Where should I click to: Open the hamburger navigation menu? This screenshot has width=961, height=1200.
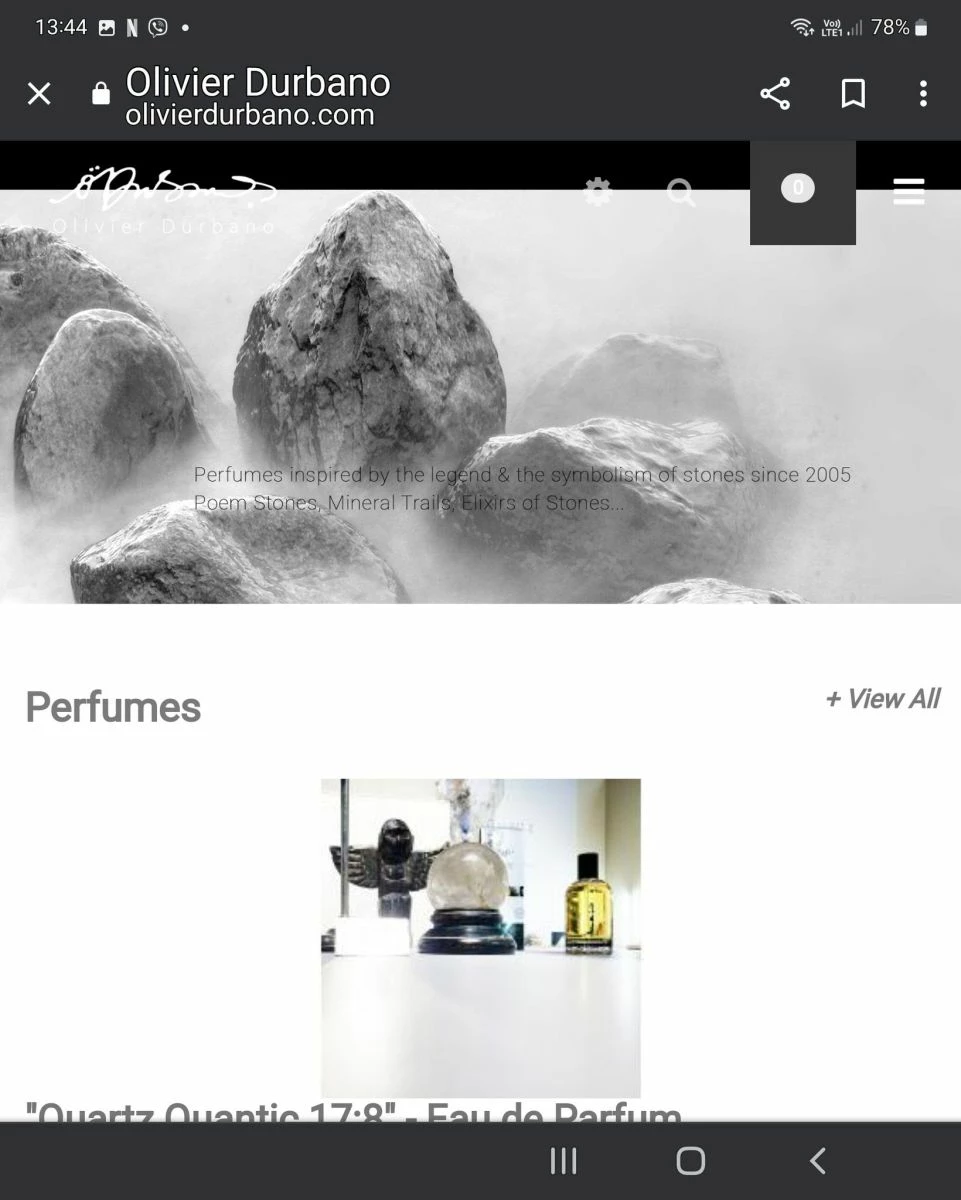pyautogui.click(x=908, y=191)
